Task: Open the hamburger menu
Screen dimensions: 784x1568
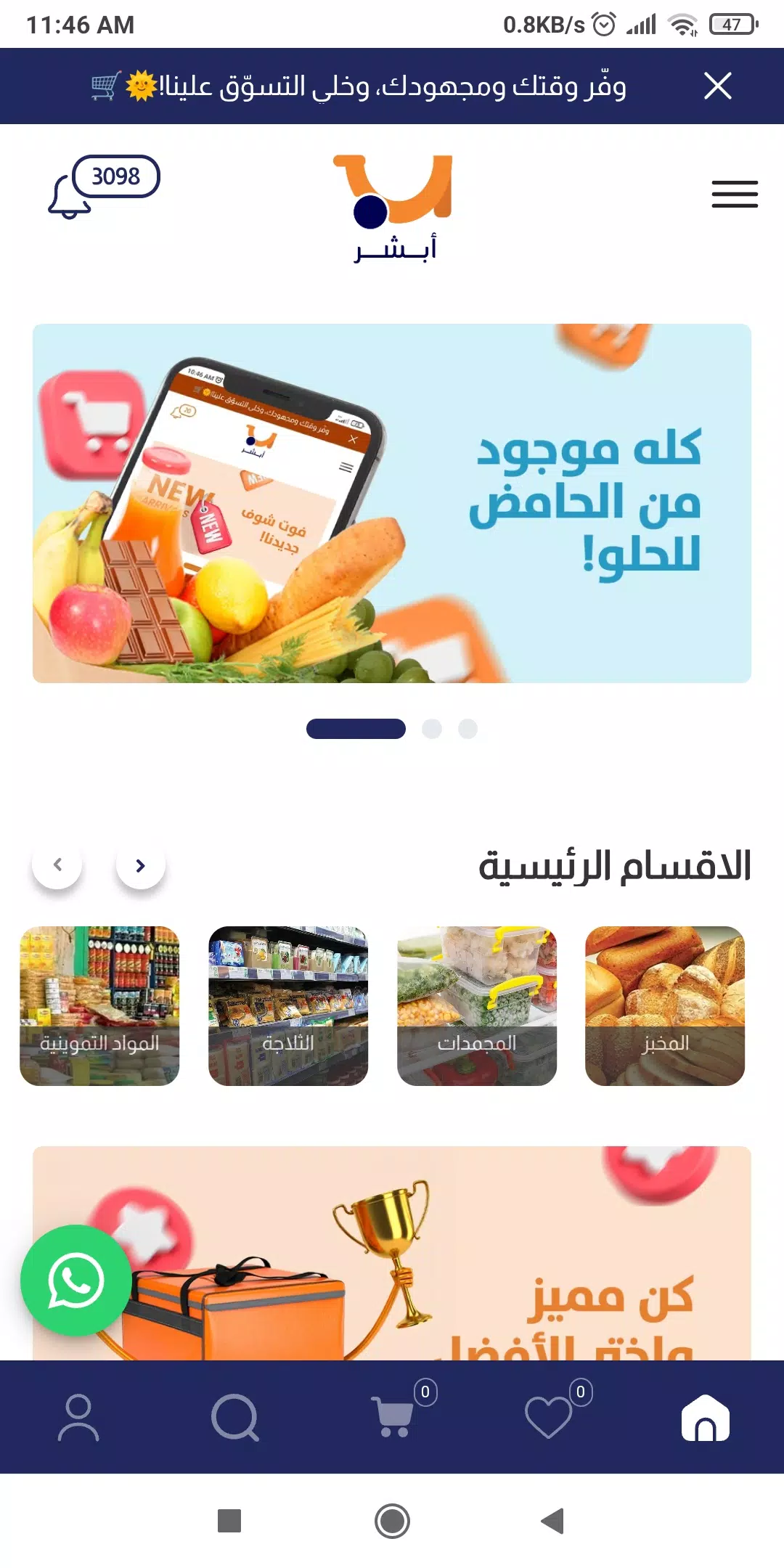Action: pos(734,194)
